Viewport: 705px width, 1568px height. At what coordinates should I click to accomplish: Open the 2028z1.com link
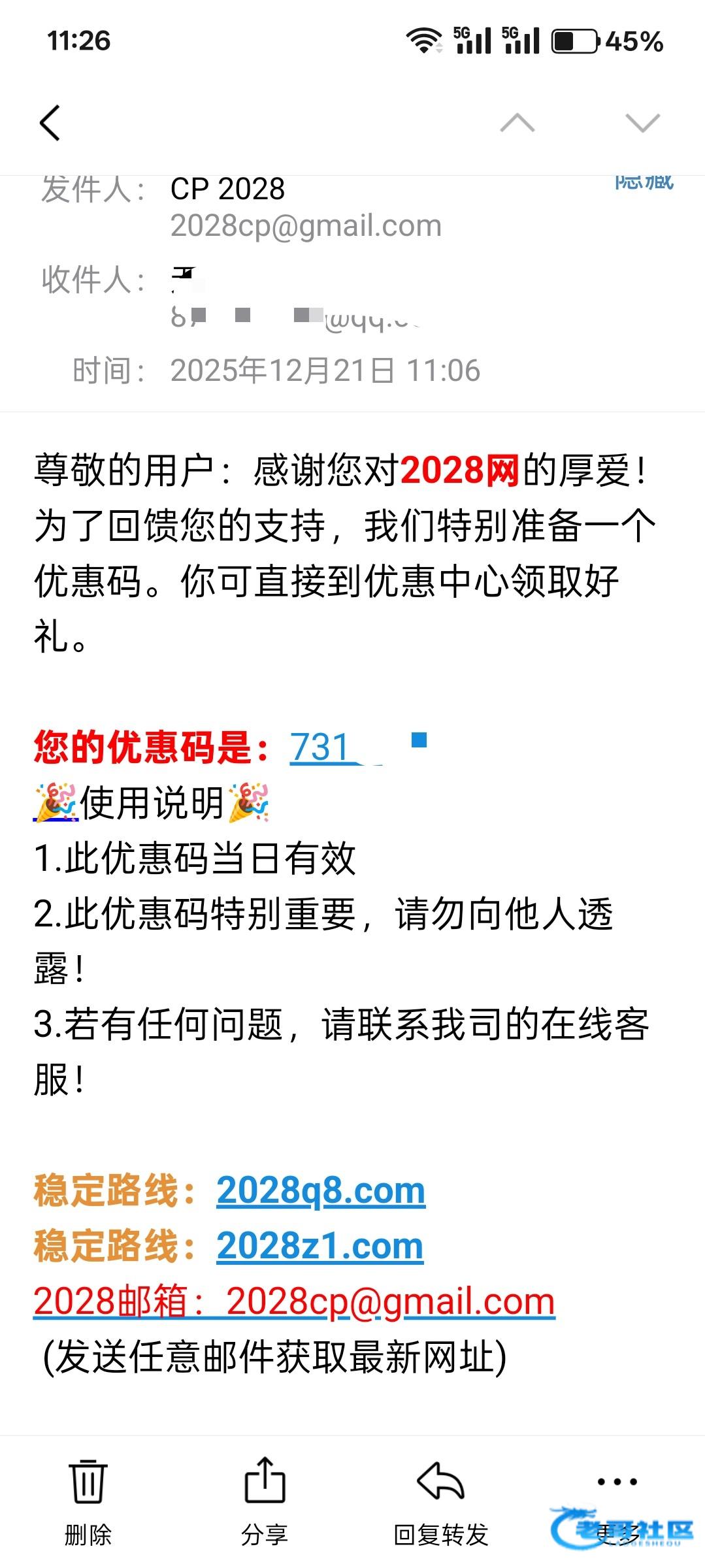point(320,1247)
